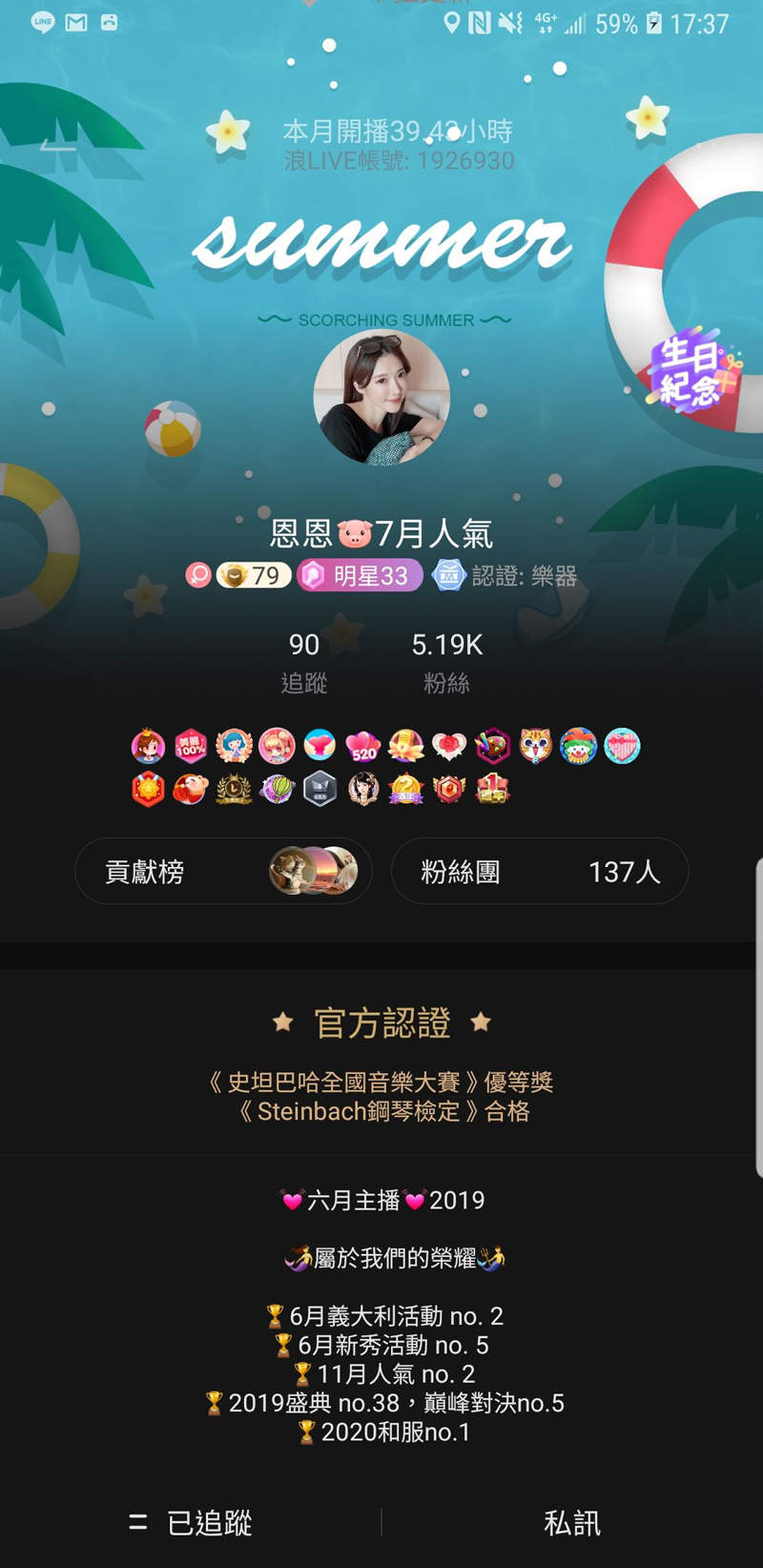View the no.1 trophy badge at row end
The image size is (763, 1568).
pos(494,790)
